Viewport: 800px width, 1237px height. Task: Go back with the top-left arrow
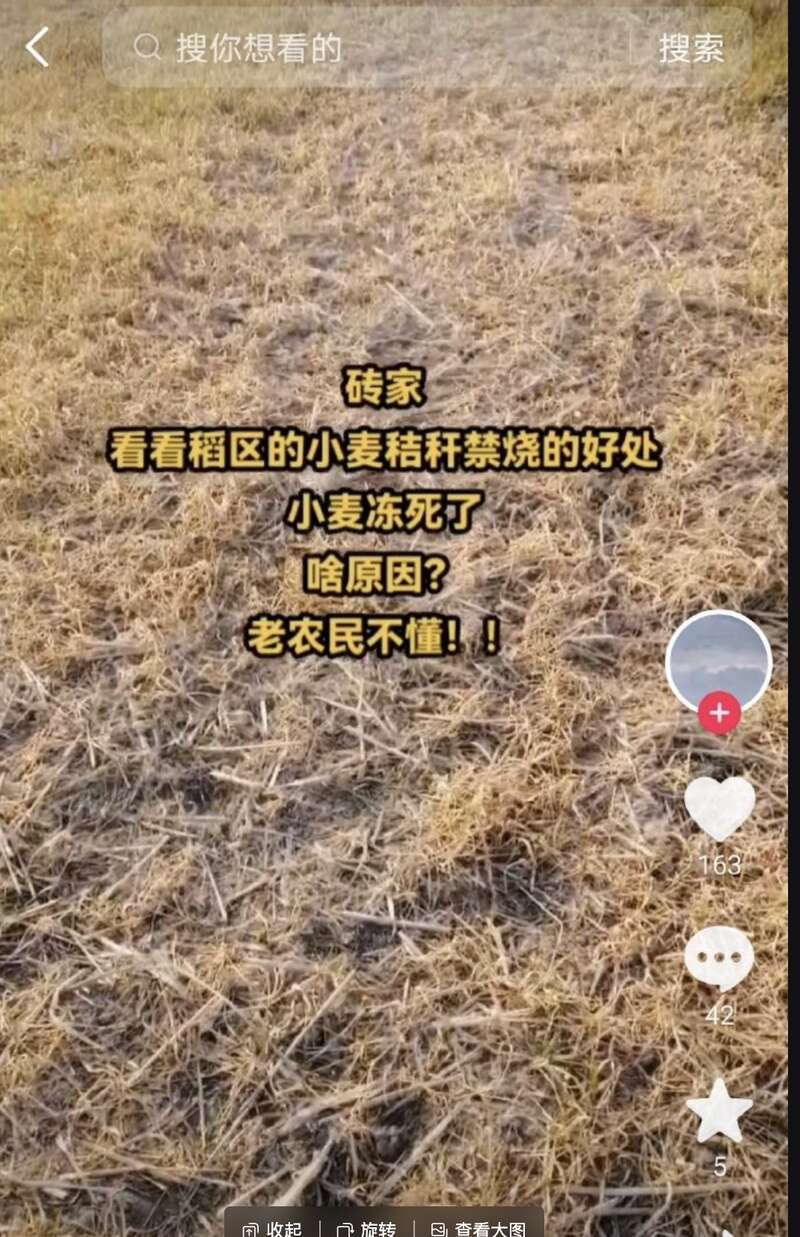pos(37,47)
